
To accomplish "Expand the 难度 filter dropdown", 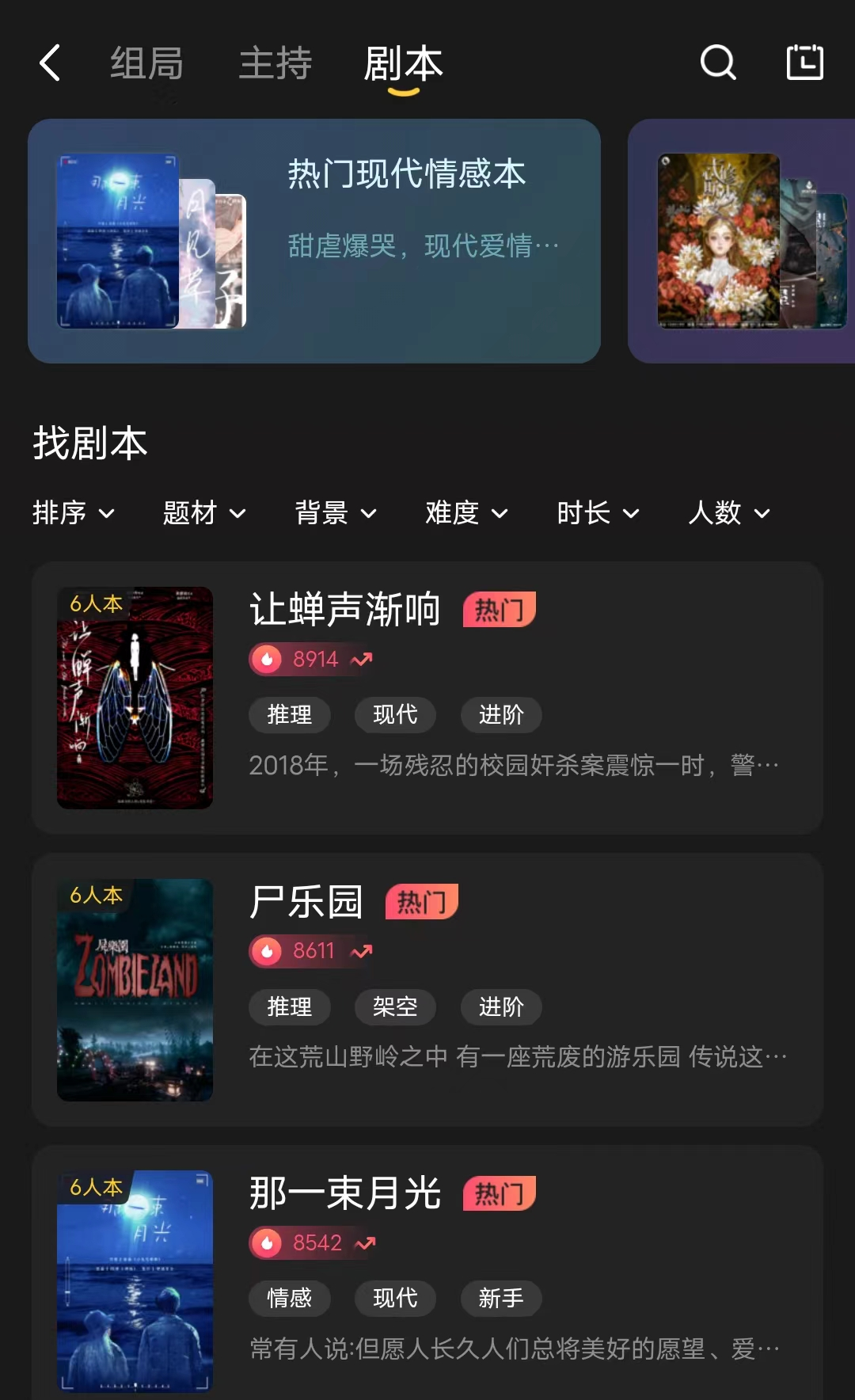I will click(466, 513).
